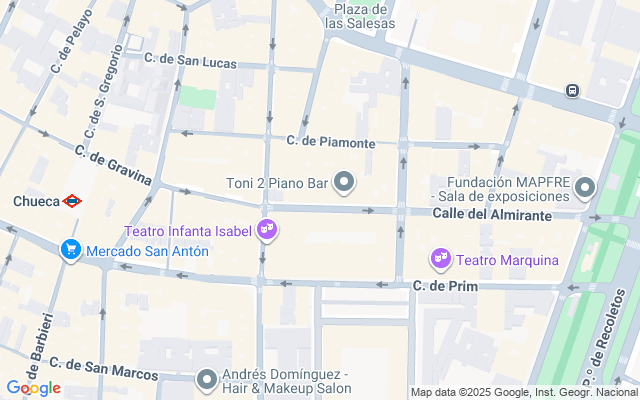Select the bus stop icon near Recoletos
Image resolution: width=640 pixels, height=400 pixels.
572,91
